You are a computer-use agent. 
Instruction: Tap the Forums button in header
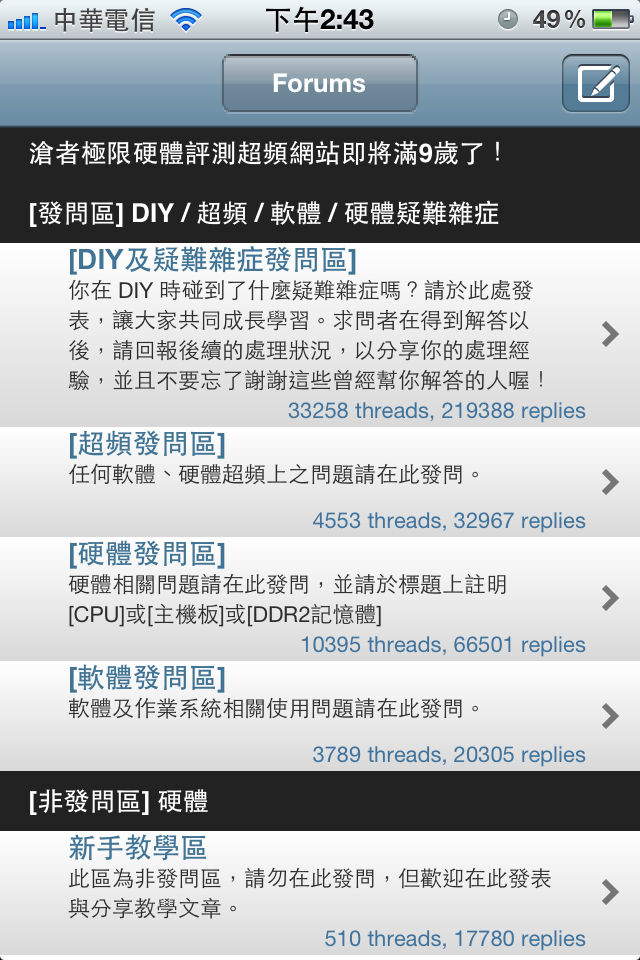click(x=319, y=83)
